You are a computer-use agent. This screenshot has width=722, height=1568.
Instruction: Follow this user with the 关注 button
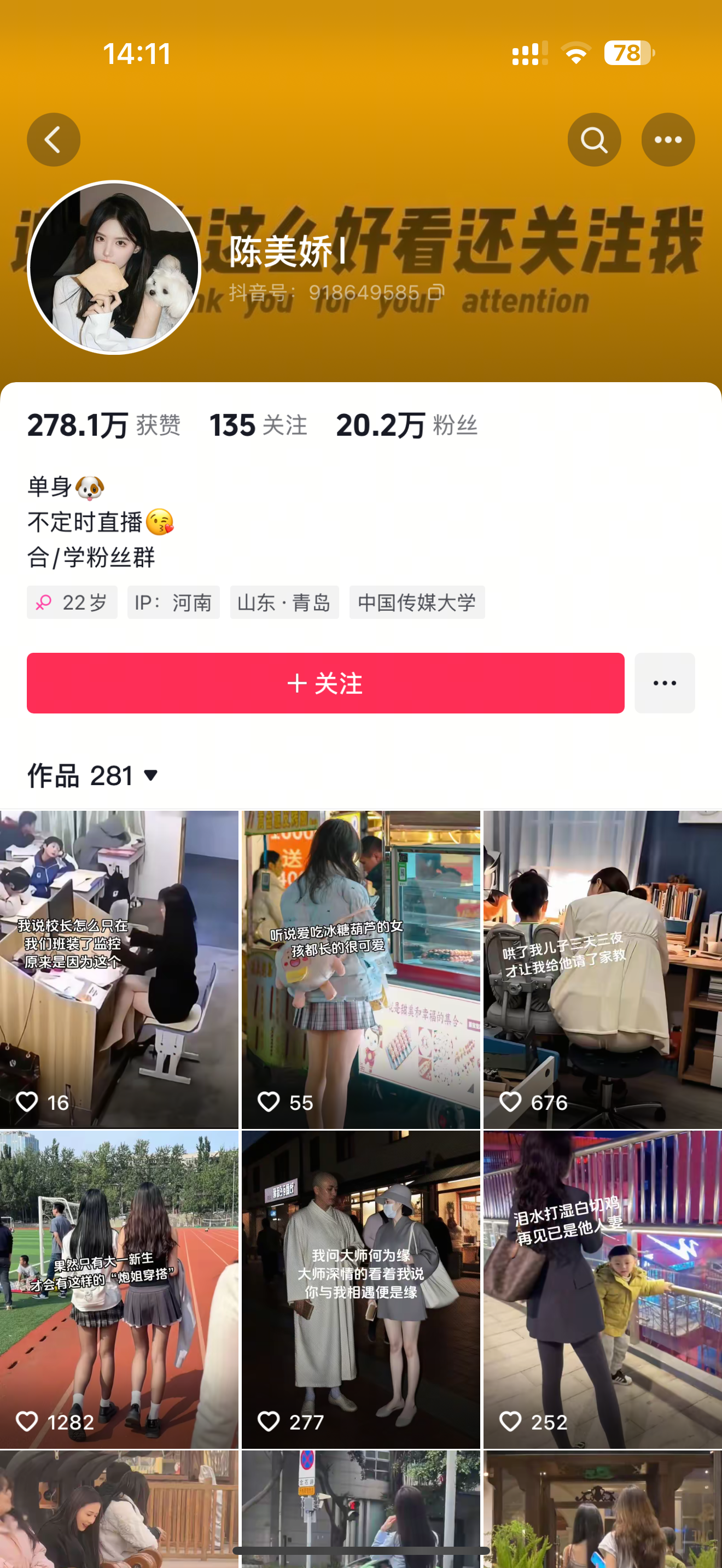pyautogui.click(x=325, y=683)
